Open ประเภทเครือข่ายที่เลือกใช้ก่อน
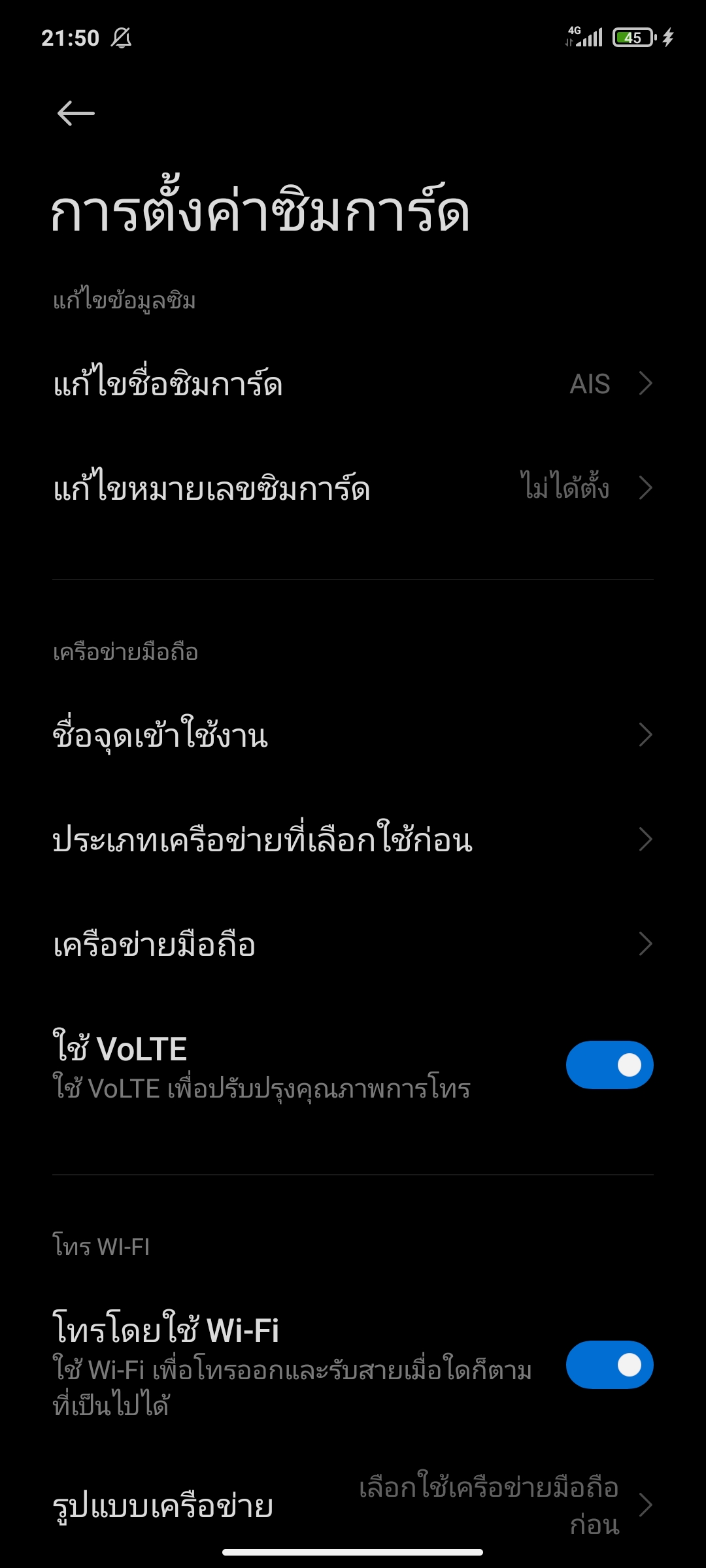Image resolution: width=706 pixels, height=1568 pixels. pos(353,840)
